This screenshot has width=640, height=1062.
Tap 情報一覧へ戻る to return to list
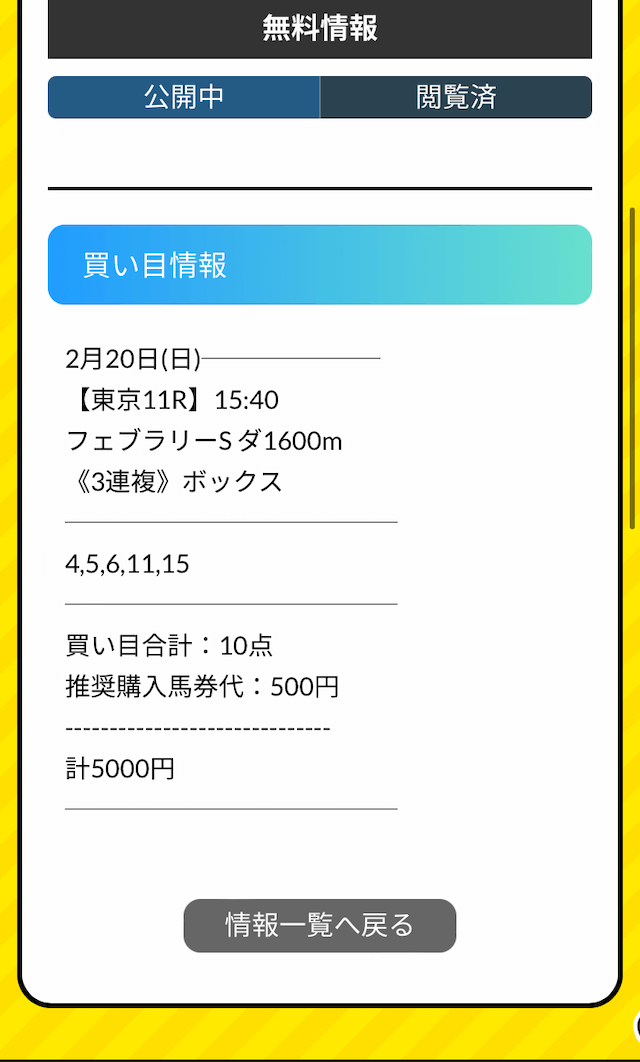[x=320, y=926]
